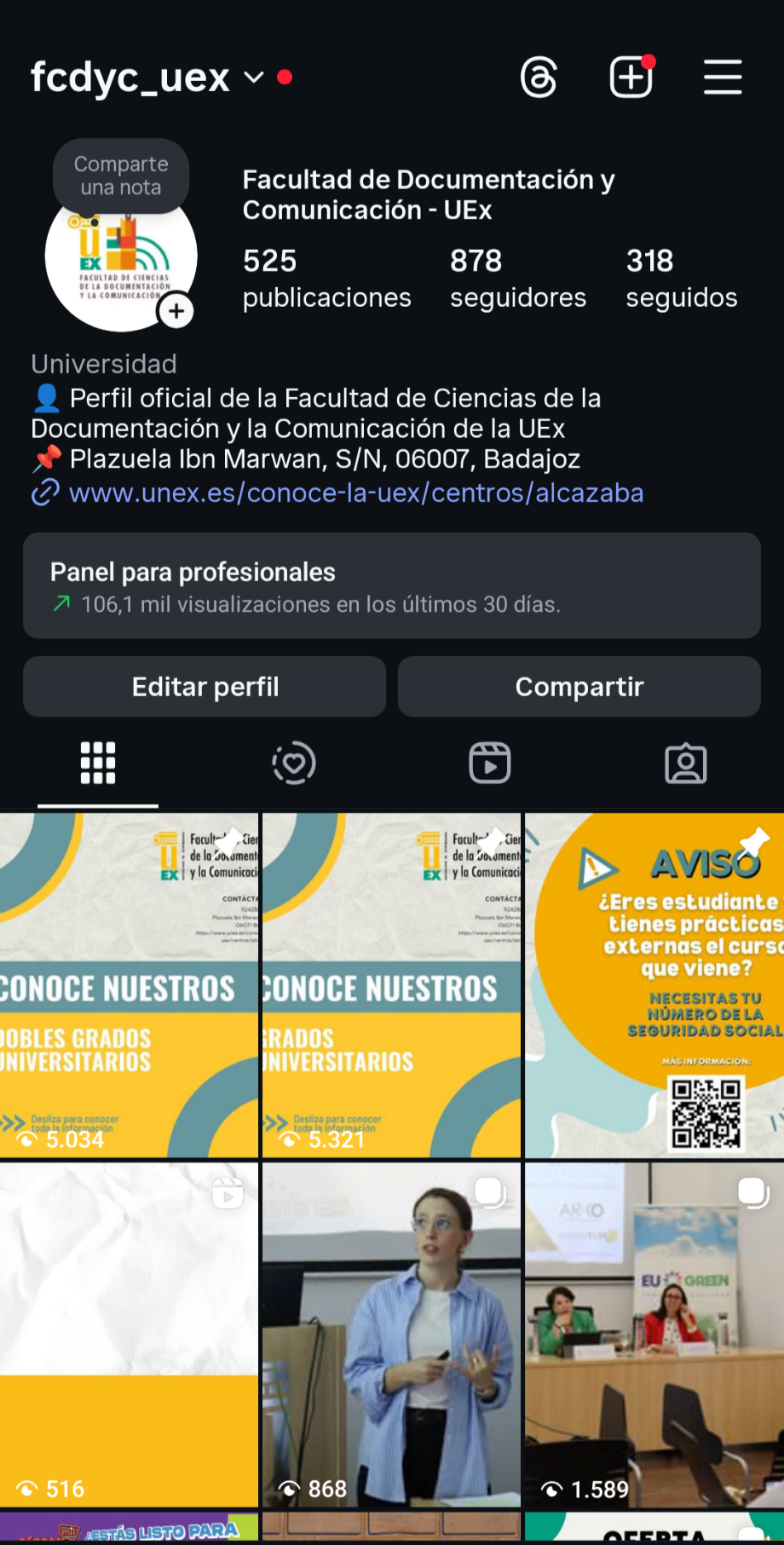View the 318 seguidos list

681,278
